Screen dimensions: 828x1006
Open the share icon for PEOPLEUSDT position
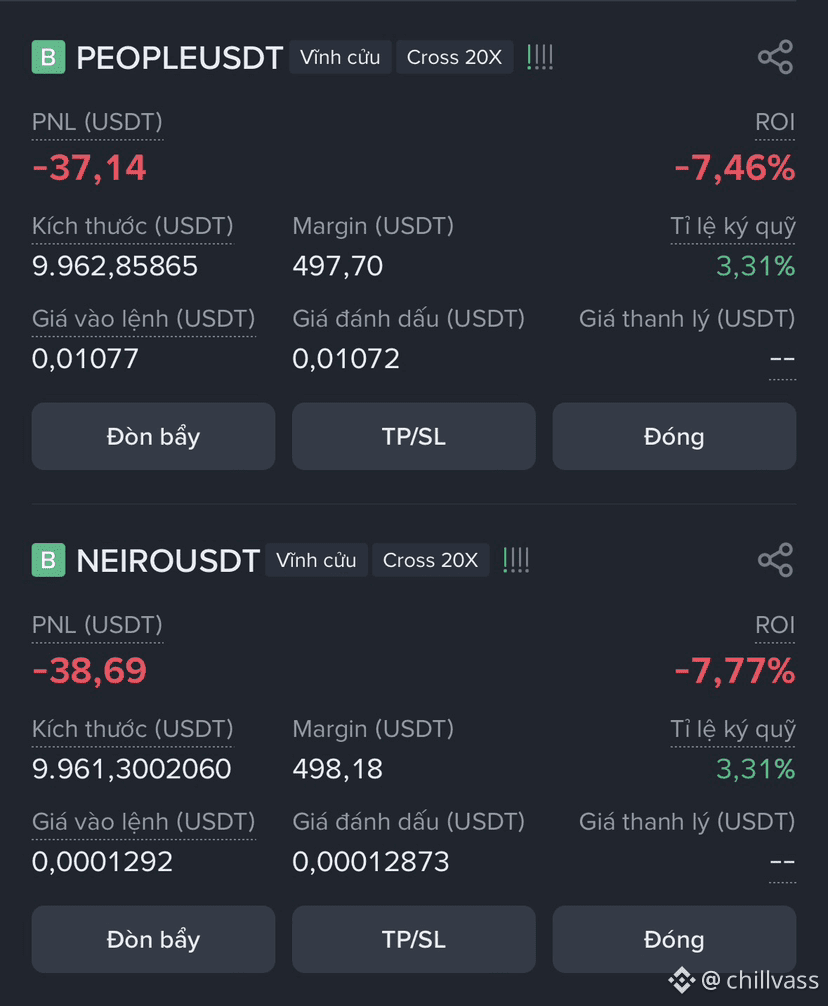pos(775,57)
